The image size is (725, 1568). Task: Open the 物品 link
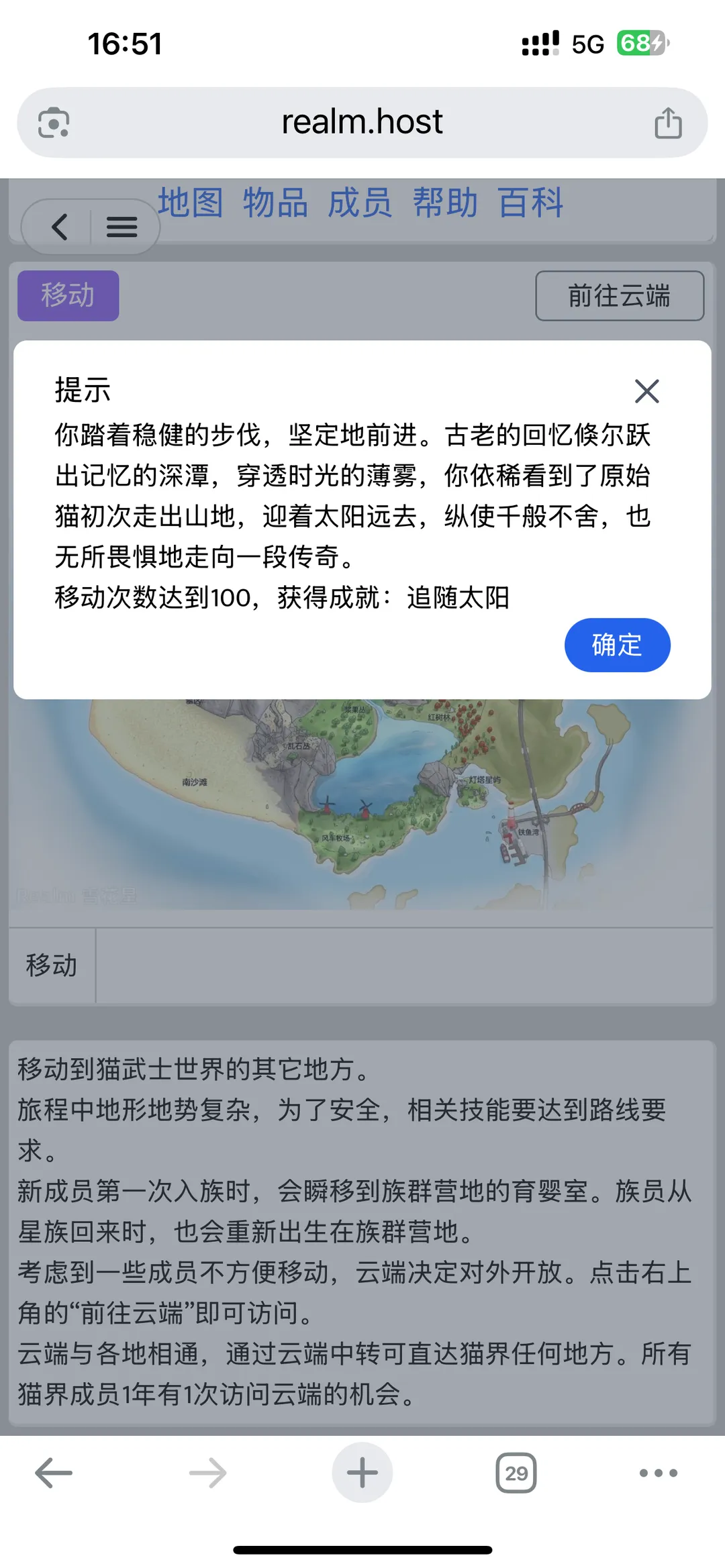pos(275,203)
